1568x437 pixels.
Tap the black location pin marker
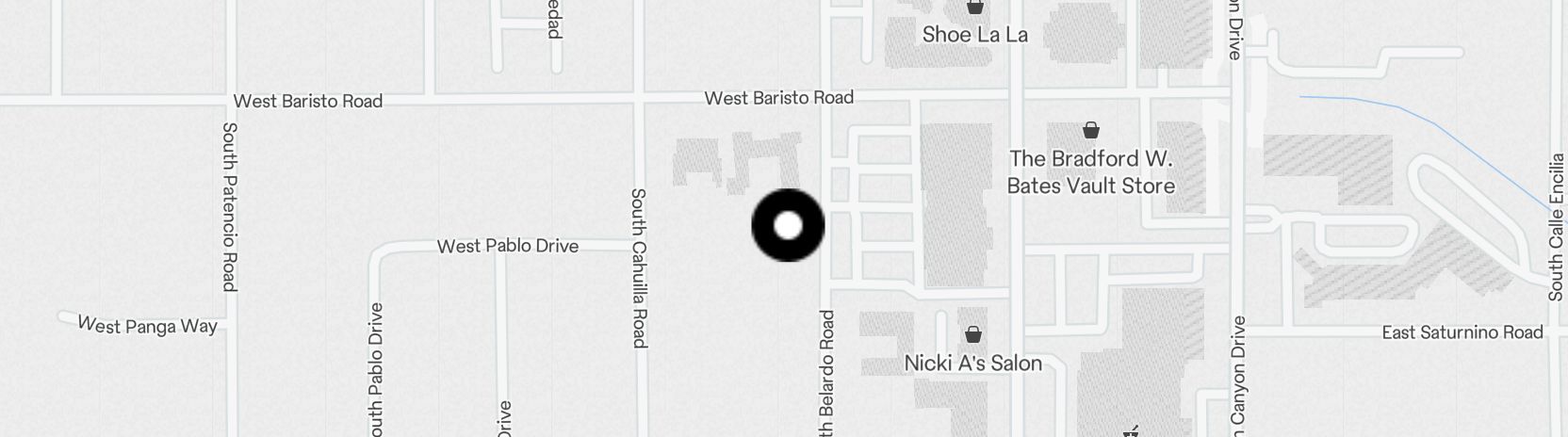(788, 225)
